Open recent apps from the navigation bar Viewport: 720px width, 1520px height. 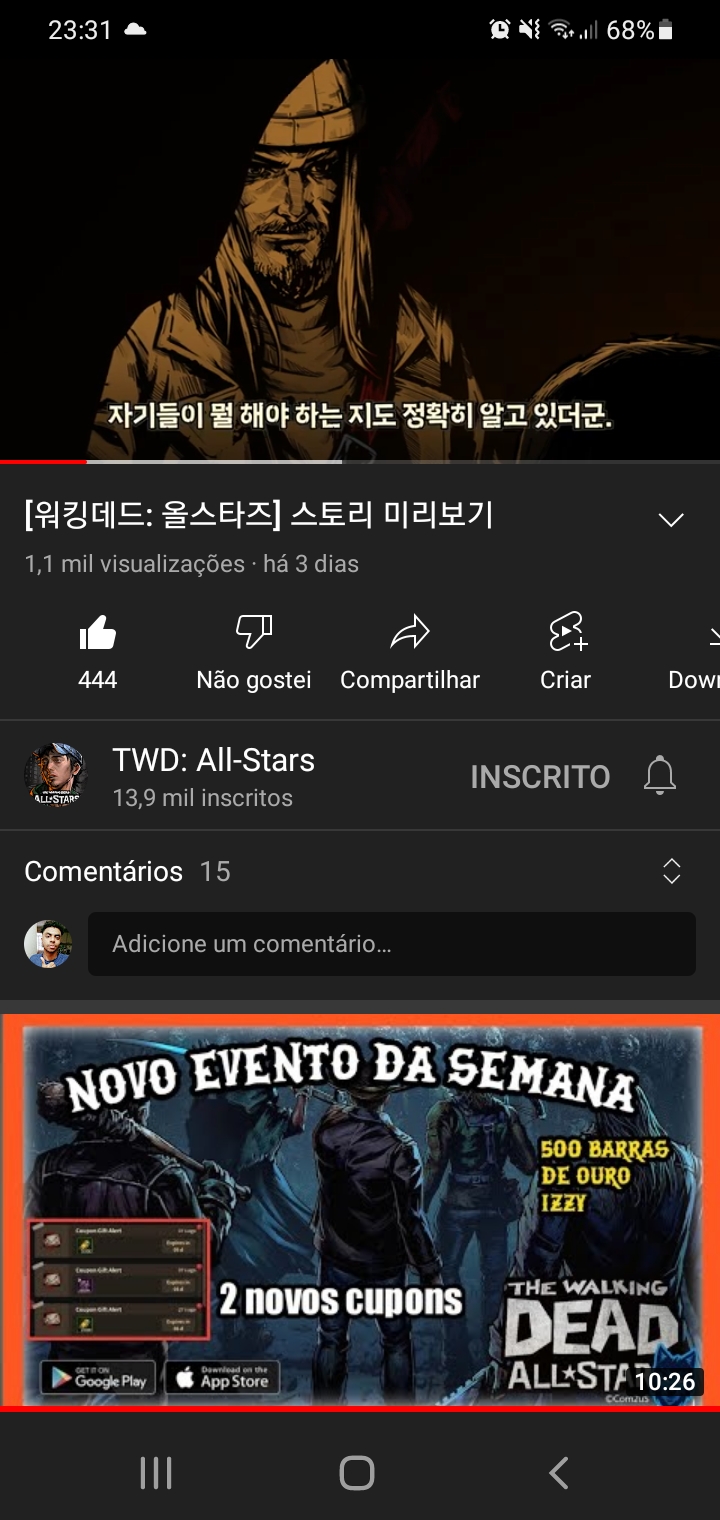tap(156, 1473)
